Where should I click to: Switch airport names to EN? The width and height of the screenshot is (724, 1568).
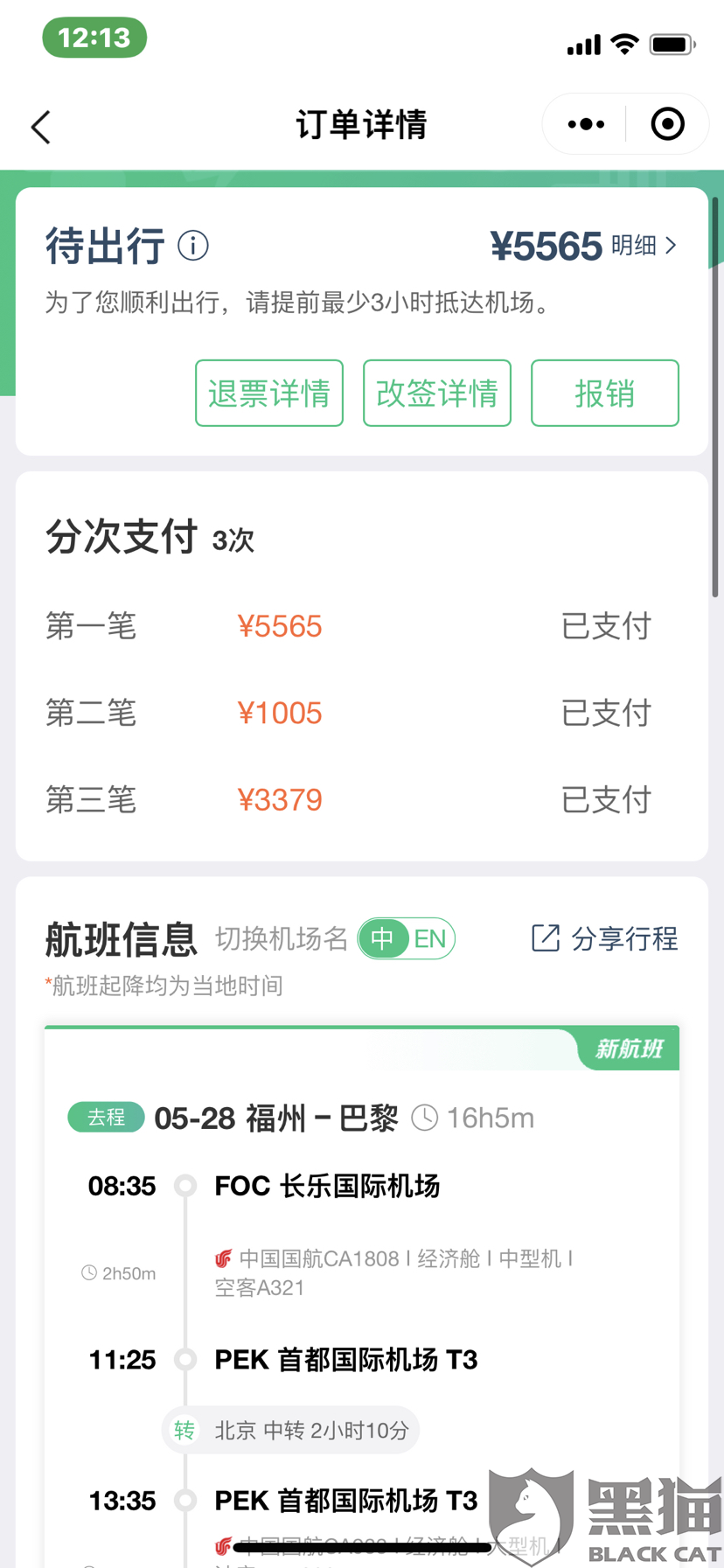point(430,939)
